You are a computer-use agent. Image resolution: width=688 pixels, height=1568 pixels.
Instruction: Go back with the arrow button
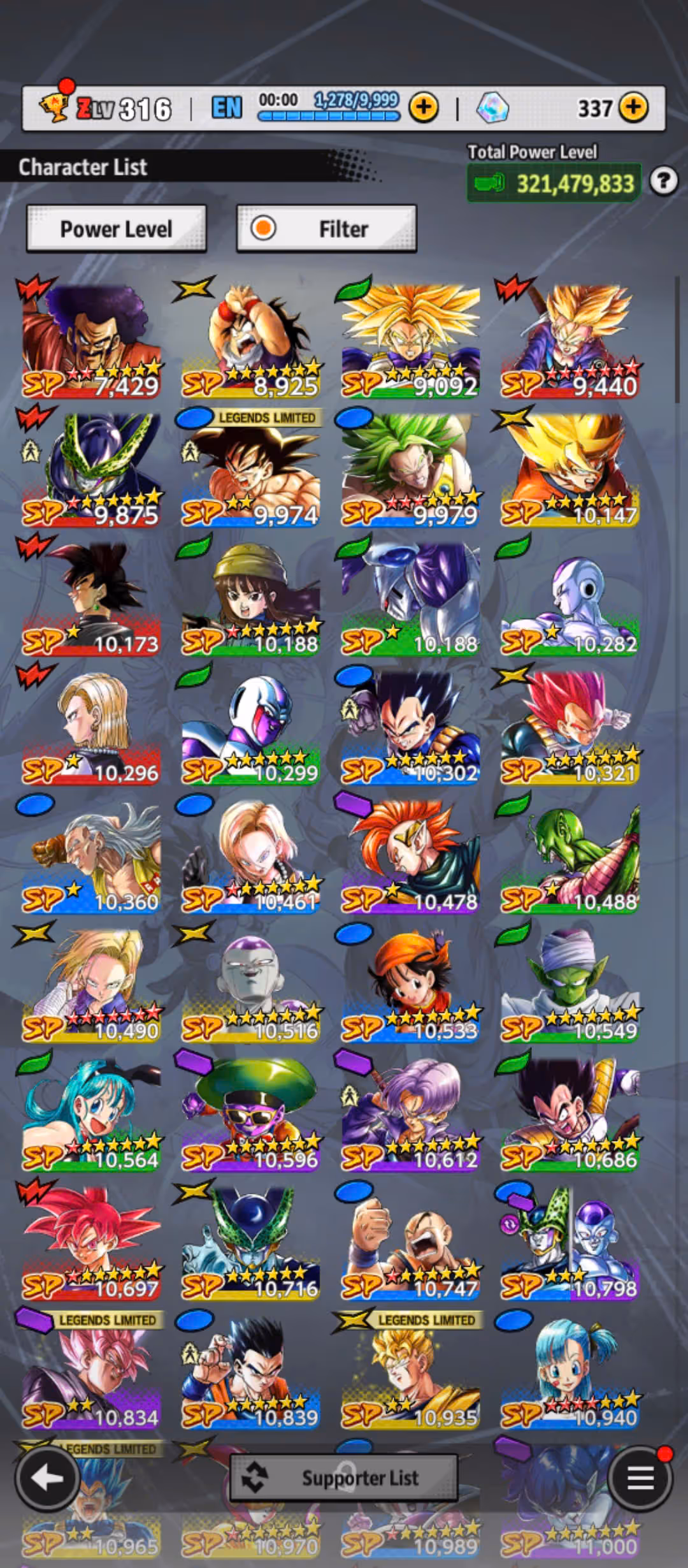(47, 1477)
